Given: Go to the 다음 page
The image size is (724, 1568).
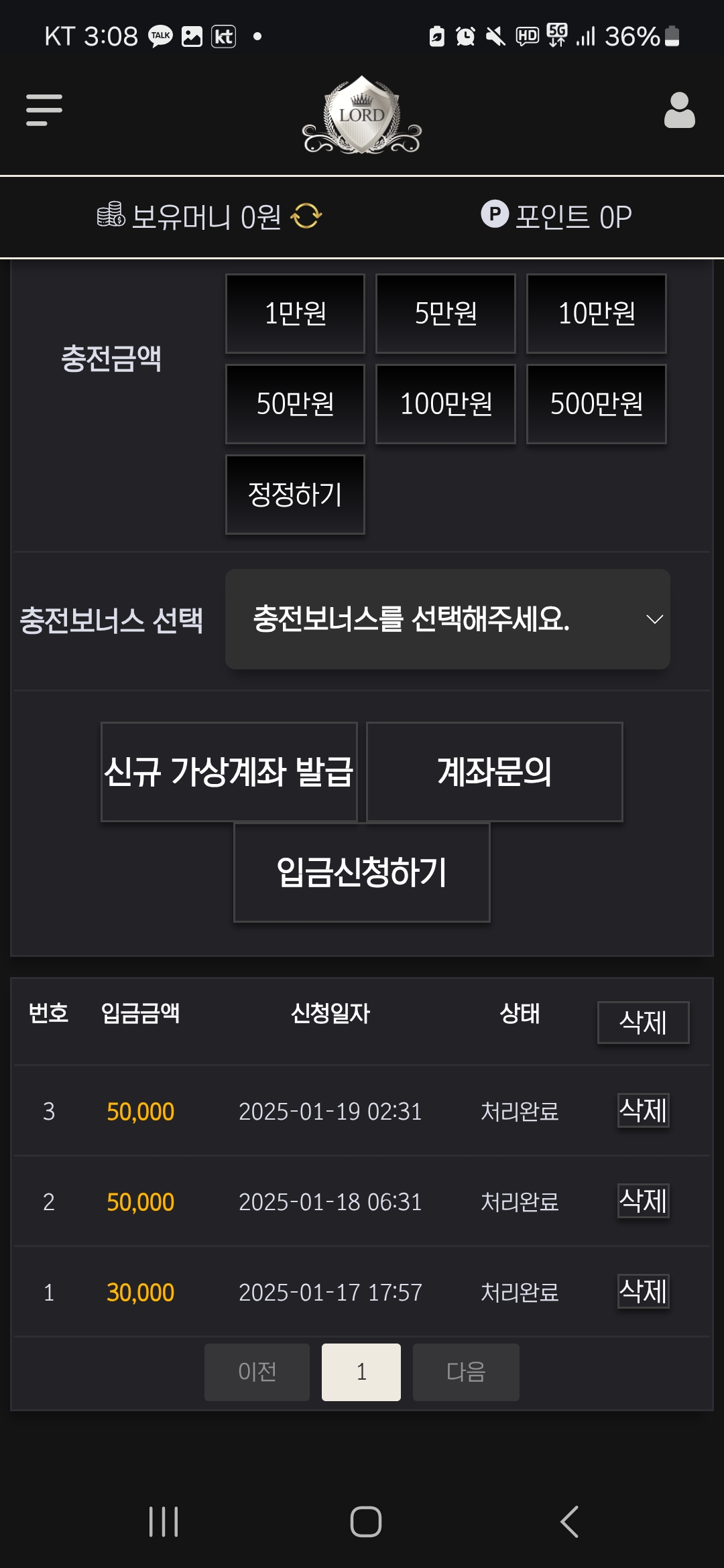Looking at the screenshot, I should (466, 1372).
